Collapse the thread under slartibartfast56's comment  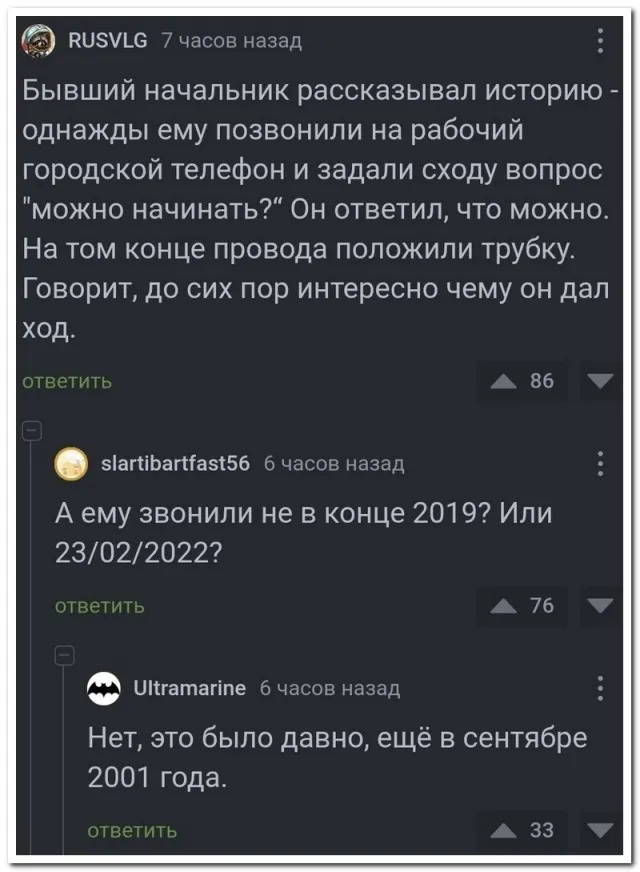(62, 655)
